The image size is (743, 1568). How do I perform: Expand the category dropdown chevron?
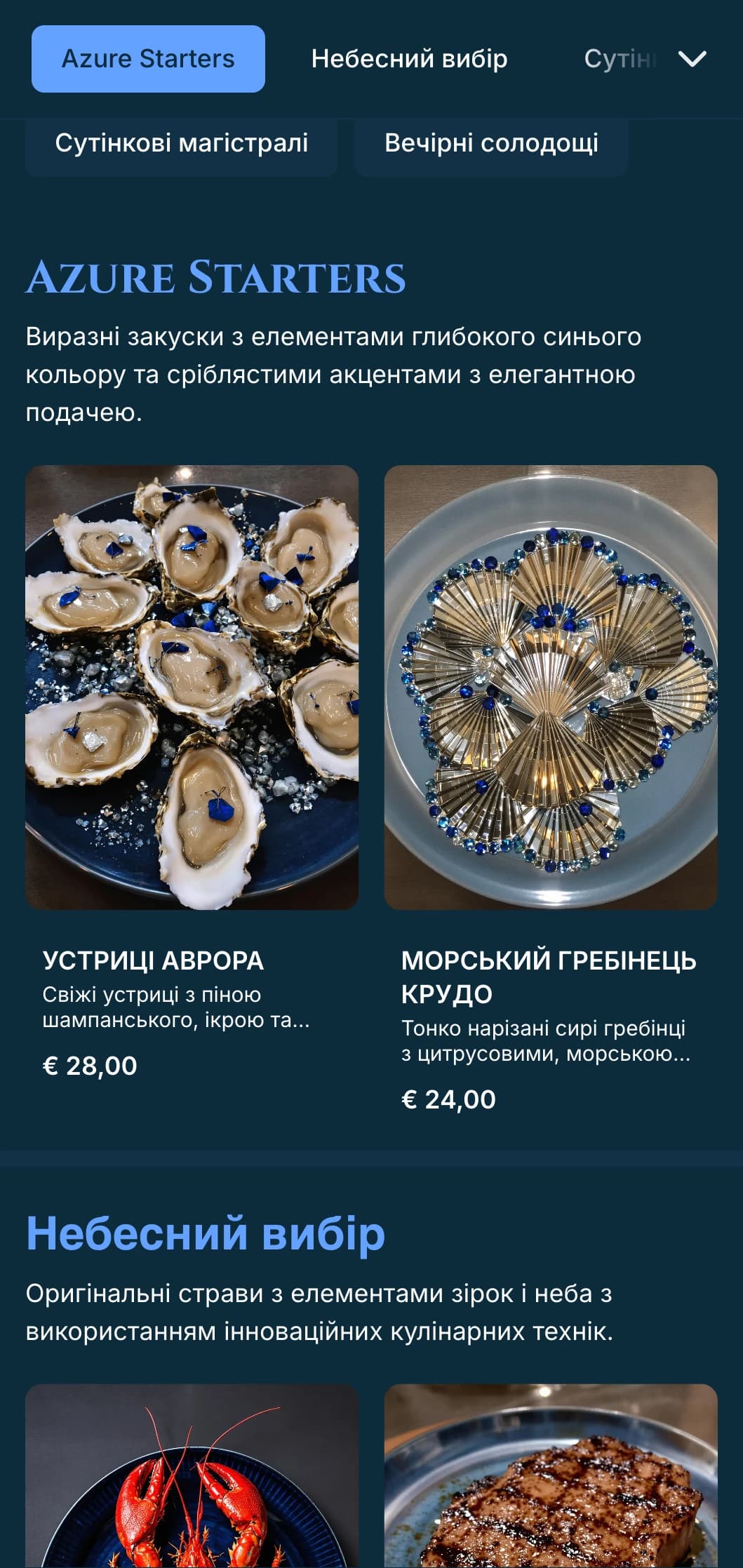point(692,59)
